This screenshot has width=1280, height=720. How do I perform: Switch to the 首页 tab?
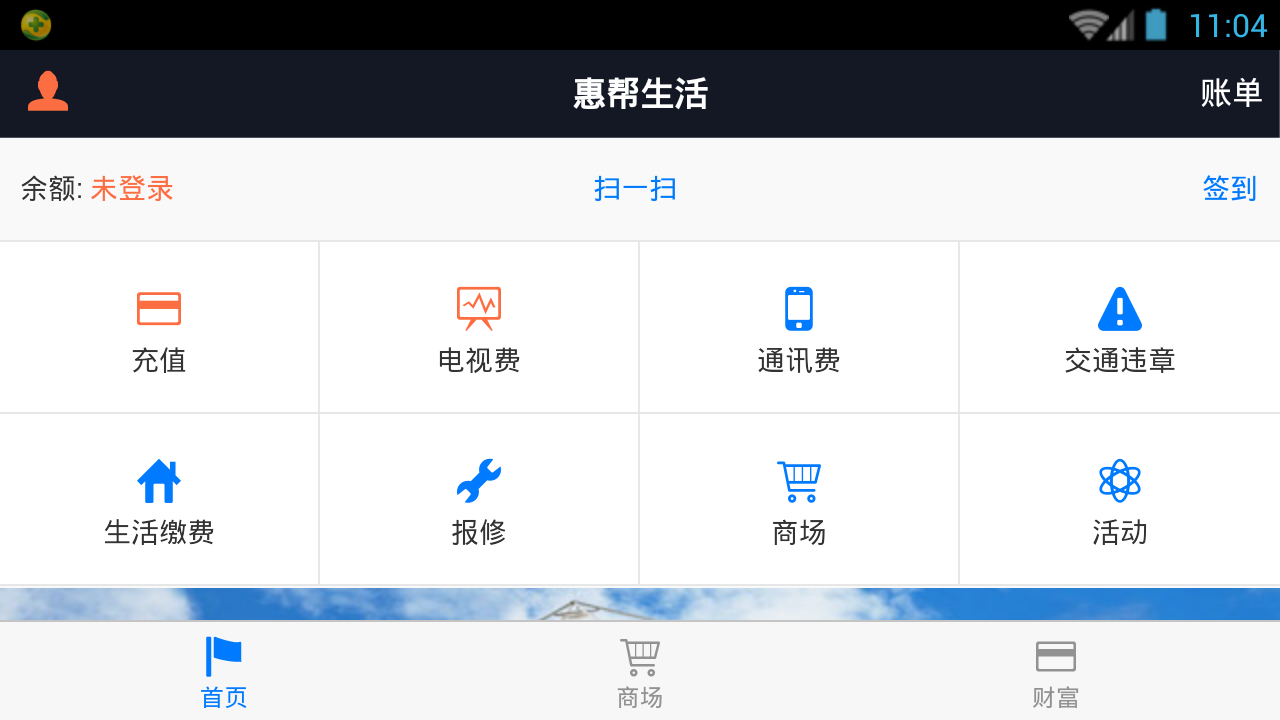tap(224, 672)
